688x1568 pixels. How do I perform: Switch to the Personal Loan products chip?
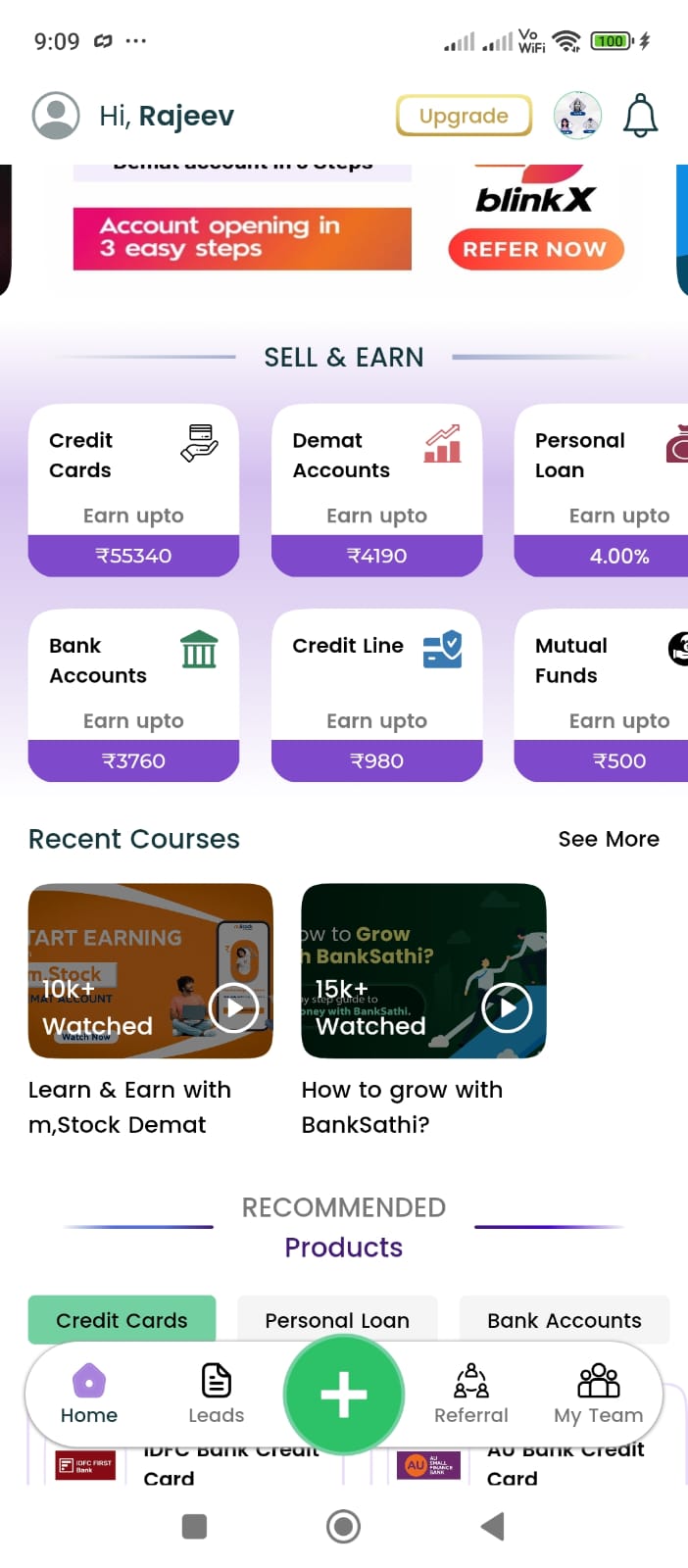tap(337, 1320)
